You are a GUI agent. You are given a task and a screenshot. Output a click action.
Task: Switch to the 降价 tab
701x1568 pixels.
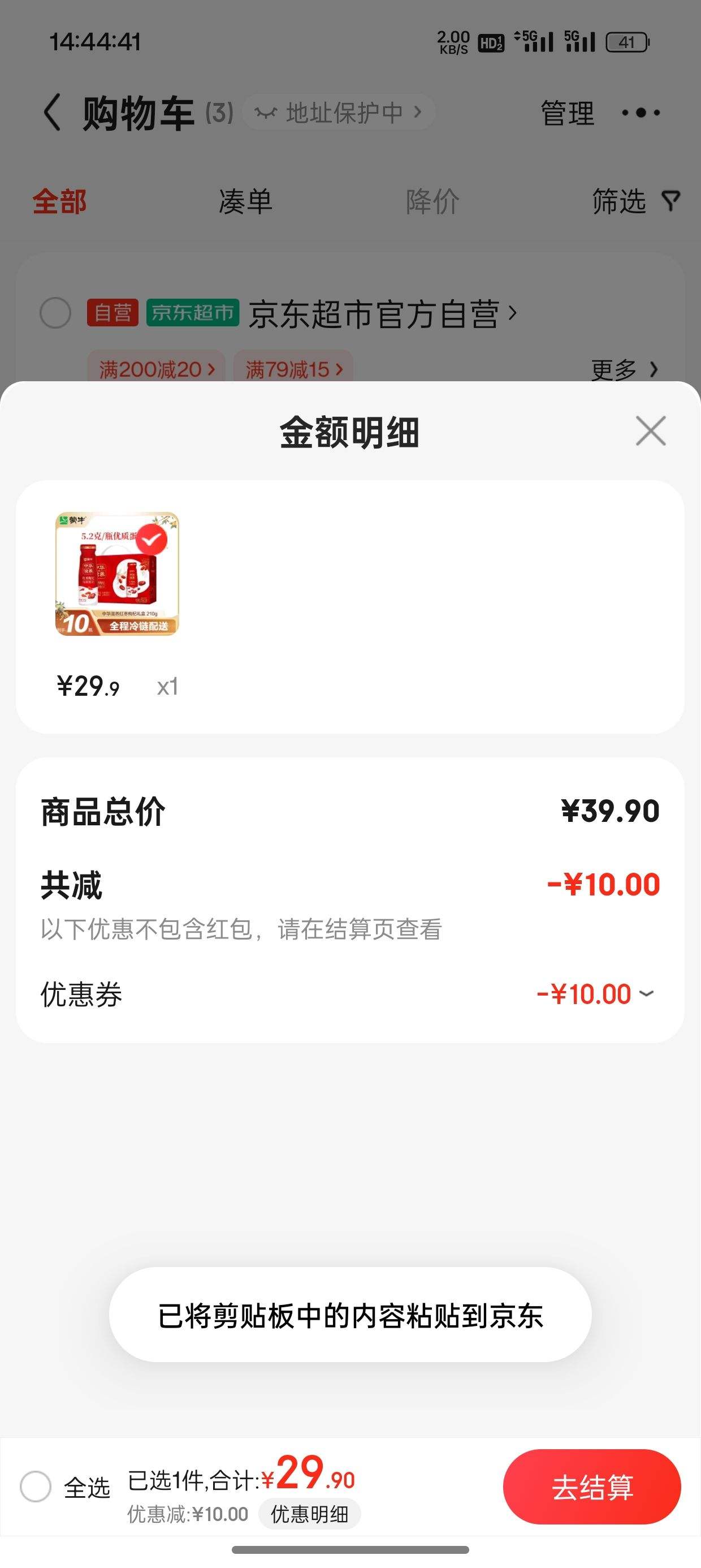pos(432,203)
